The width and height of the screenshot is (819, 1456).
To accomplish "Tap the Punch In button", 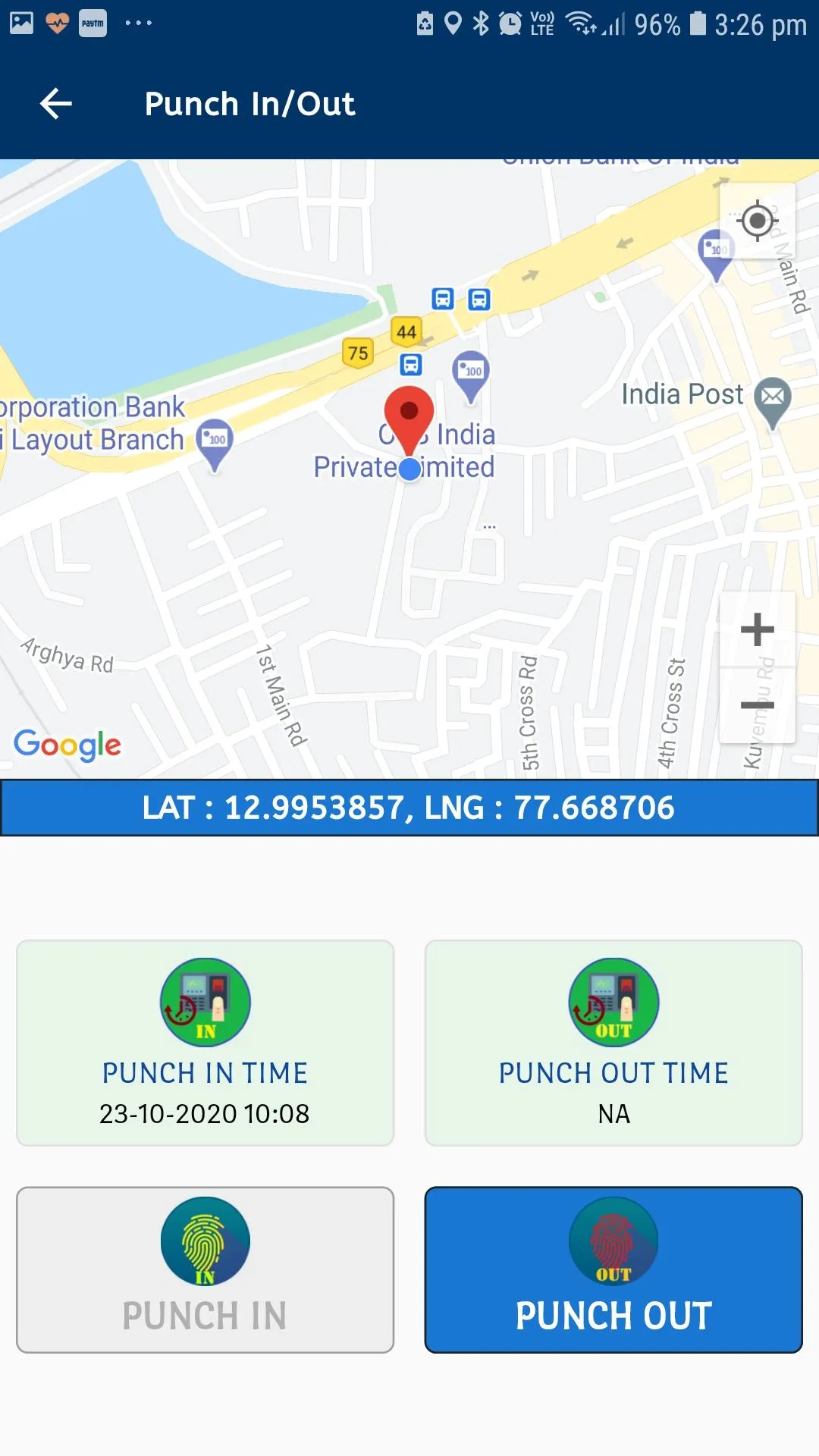I will tap(205, 1269).
